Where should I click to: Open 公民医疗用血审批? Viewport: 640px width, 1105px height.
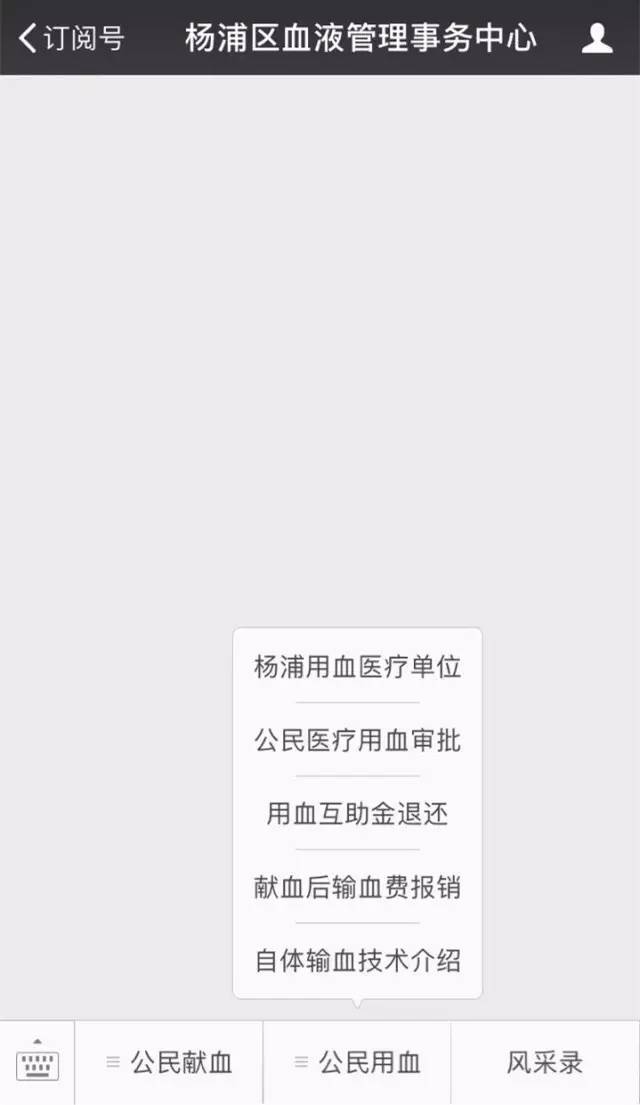pyautogui.click(x=357, y=740)
